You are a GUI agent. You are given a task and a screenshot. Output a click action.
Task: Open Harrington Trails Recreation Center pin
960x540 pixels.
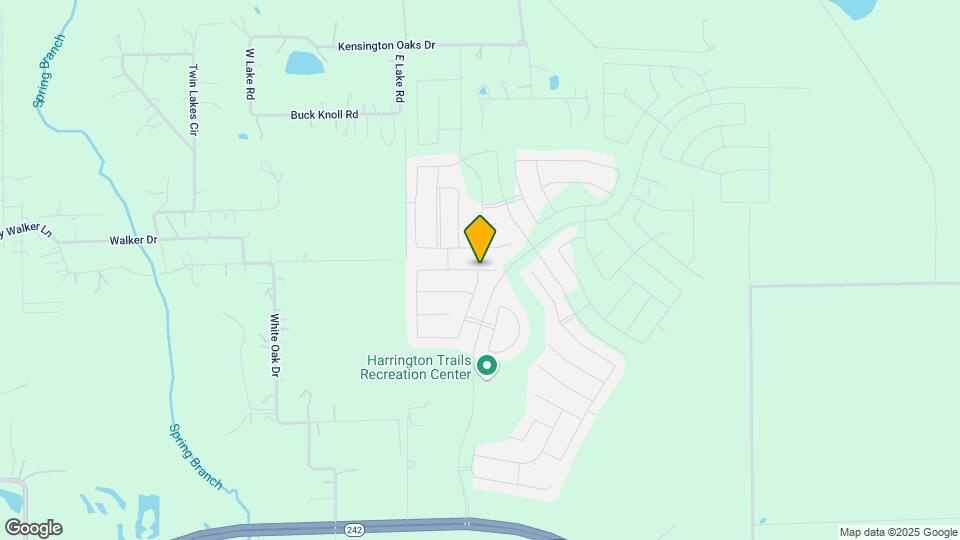coord(487,367)
